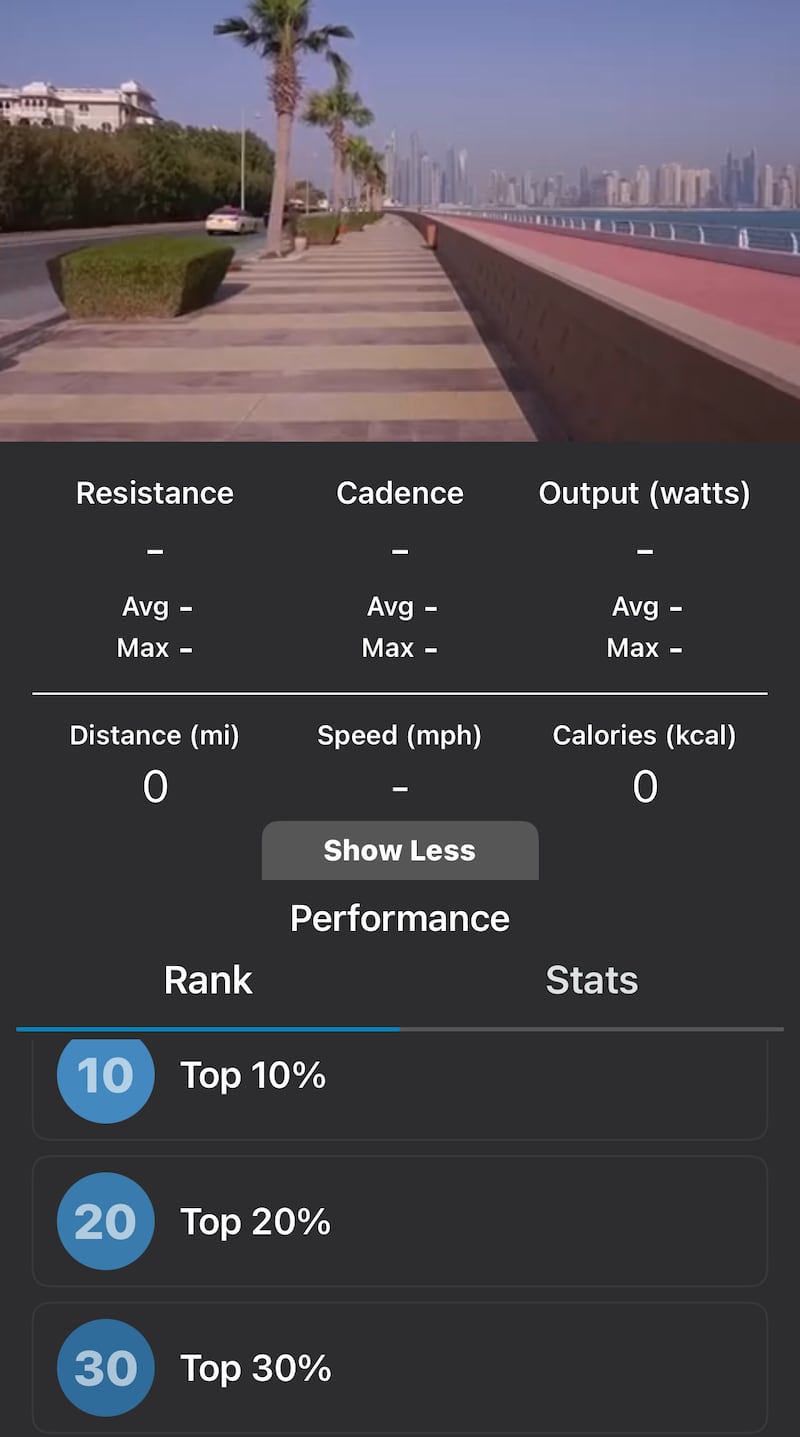Select the Top 10% row

(400, 1077)
